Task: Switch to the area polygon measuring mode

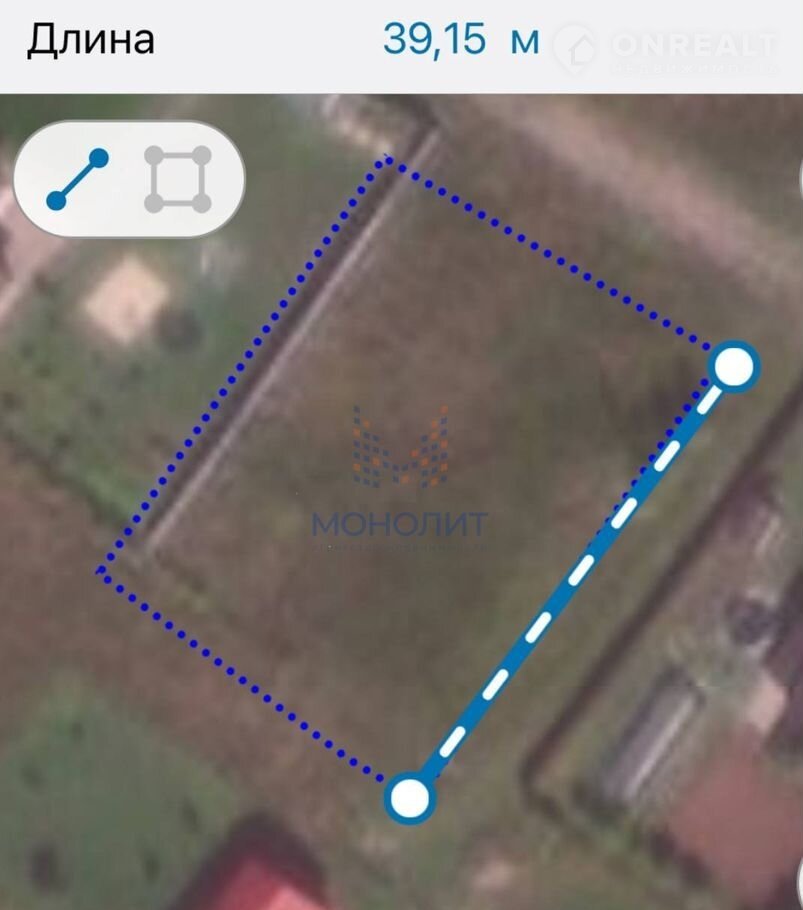Action: pyautogui.click(x=178, y=179)
